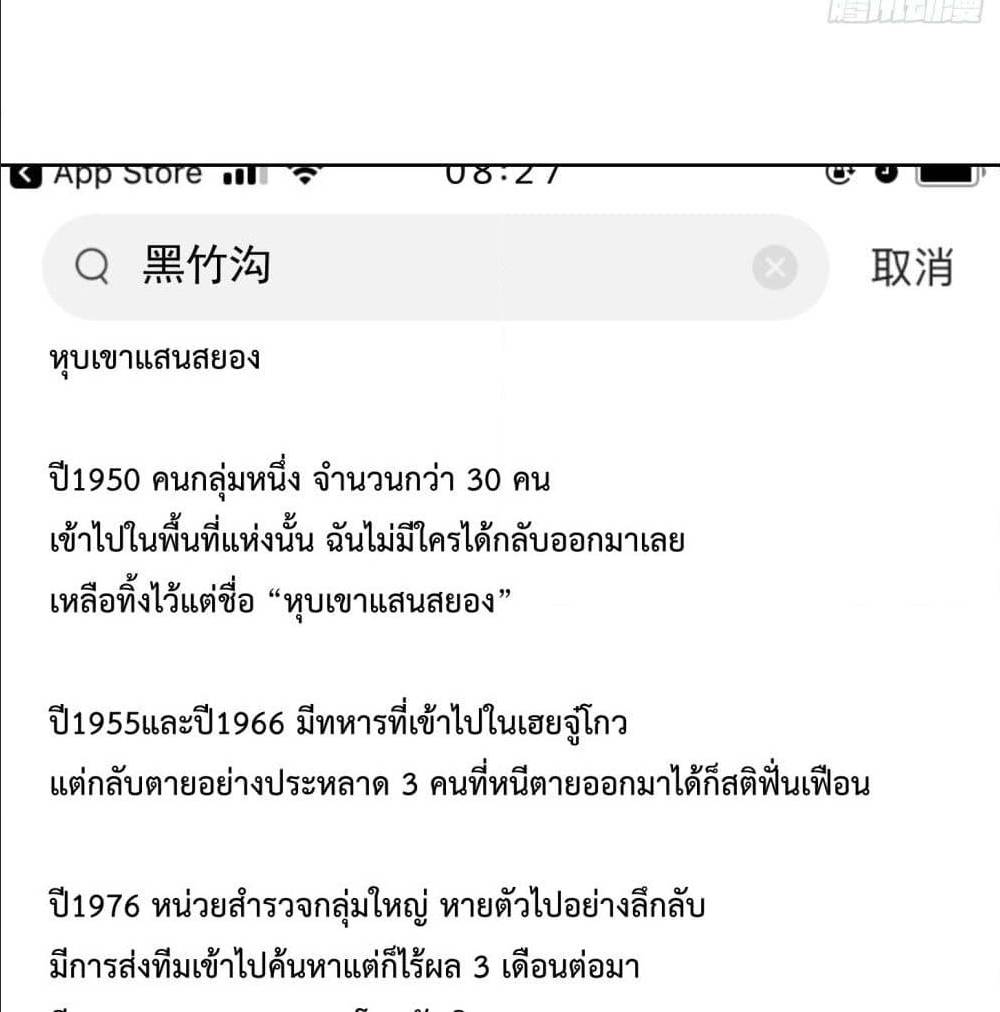Click the audio playback icon in the status bar
The image size is (1000, 1012).
tap(885, 172)
